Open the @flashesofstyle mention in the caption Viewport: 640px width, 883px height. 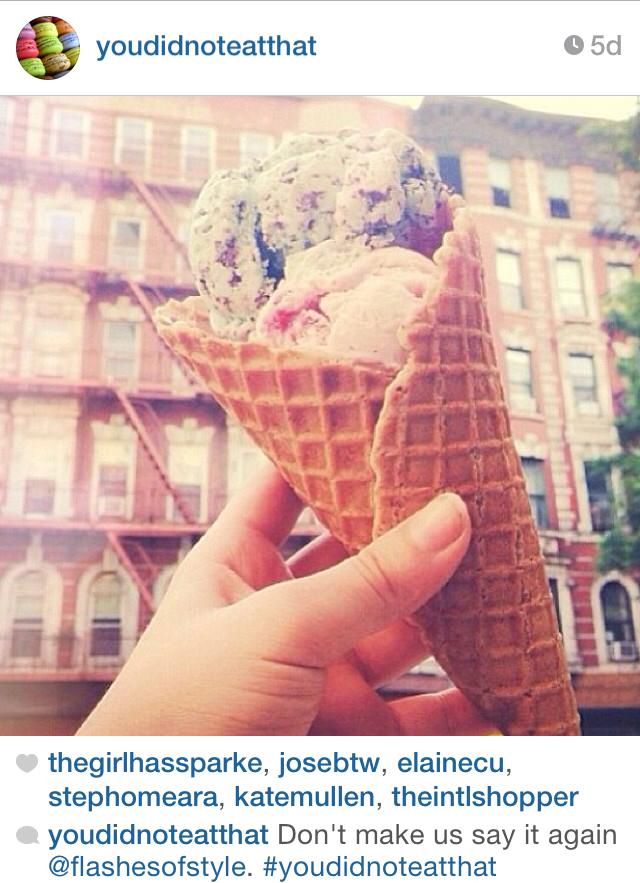pos(136,866)
